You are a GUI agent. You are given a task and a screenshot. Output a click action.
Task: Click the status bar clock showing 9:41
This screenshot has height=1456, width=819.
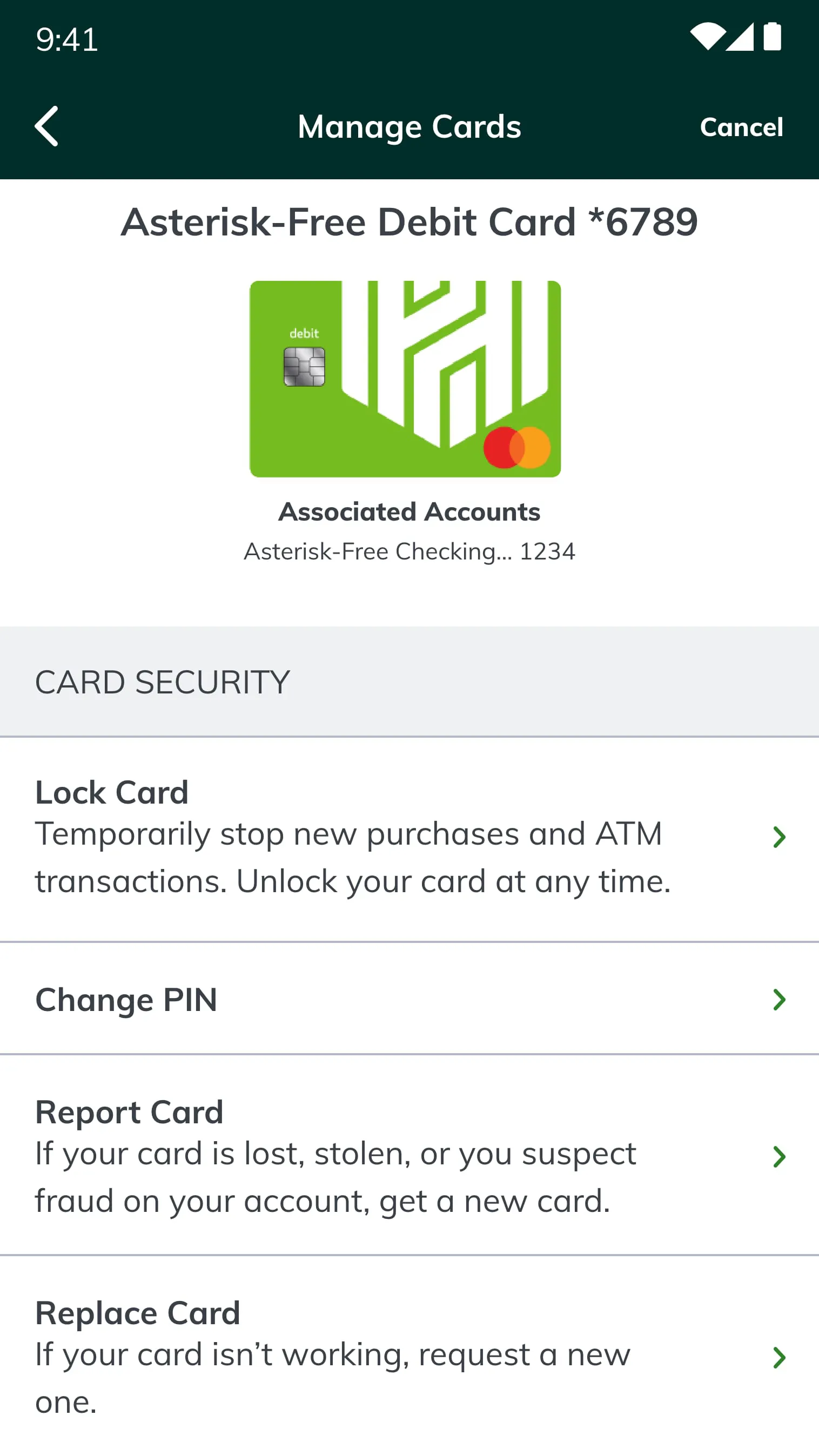(x=66, y=39)
